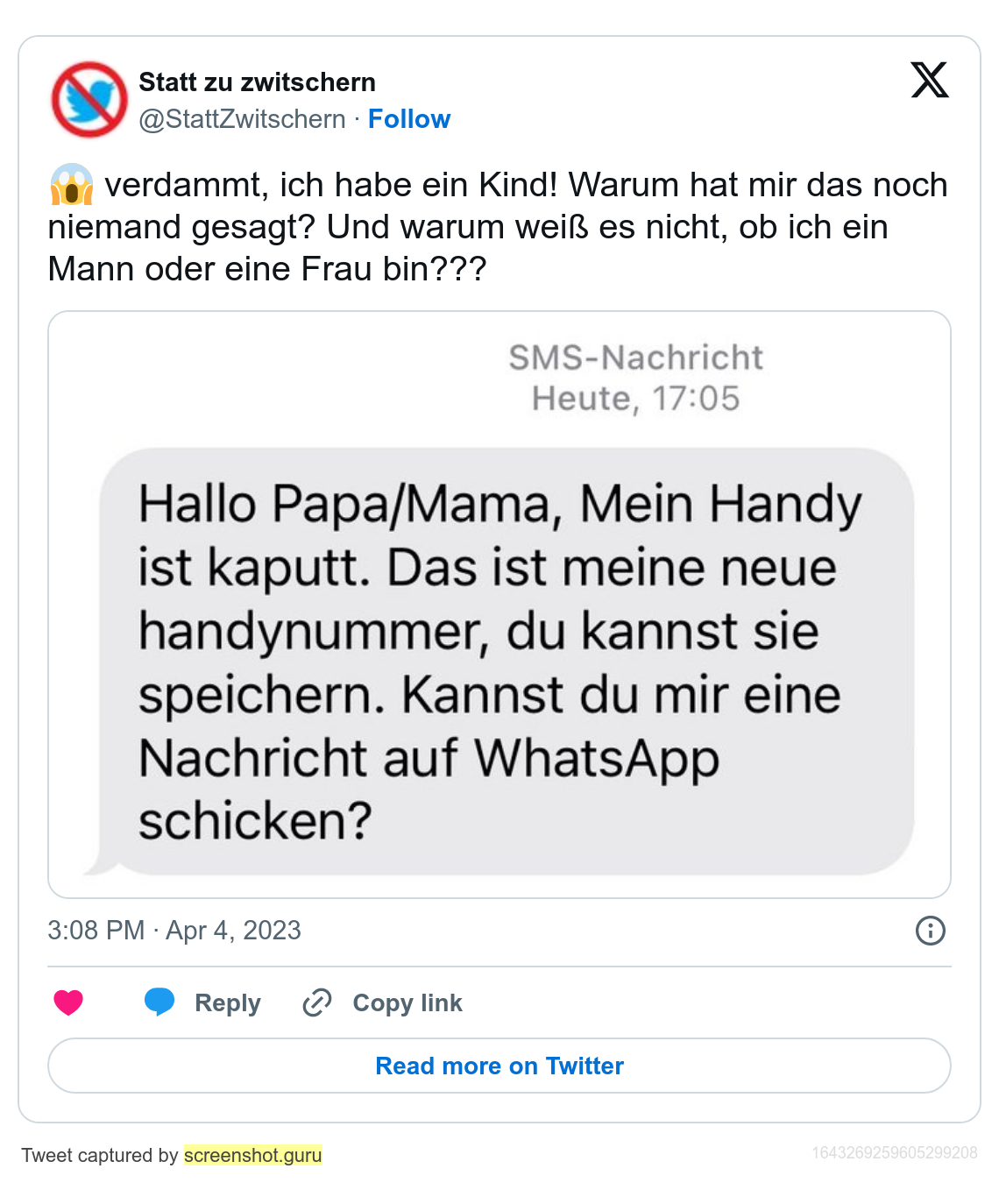Viewport: 999px width, 1204px height.
Task: Open the Statt zu zwitschern profile avatar
Action: coord(89,99)
